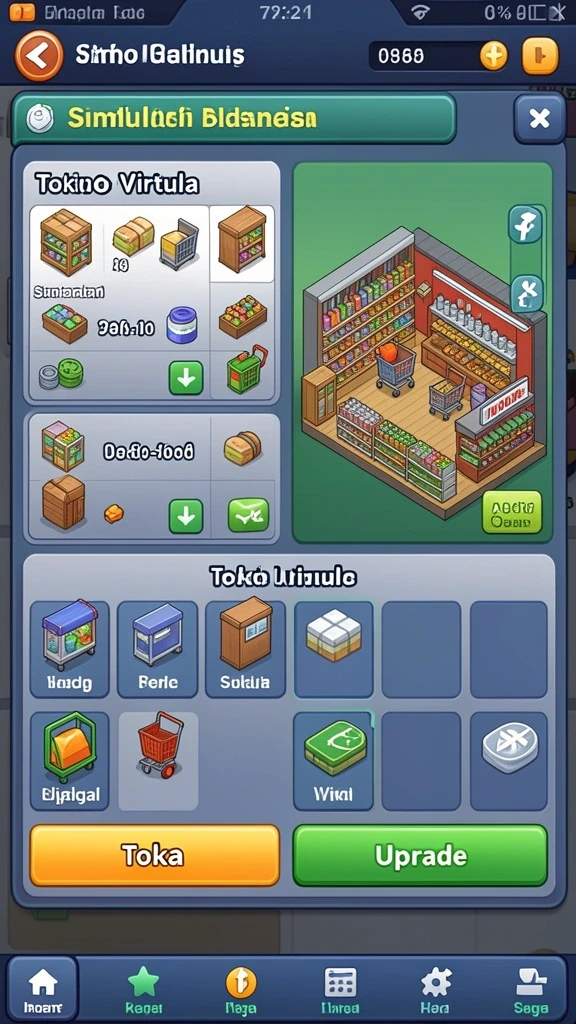Tap the green Uprade button

tap(420, 855)
